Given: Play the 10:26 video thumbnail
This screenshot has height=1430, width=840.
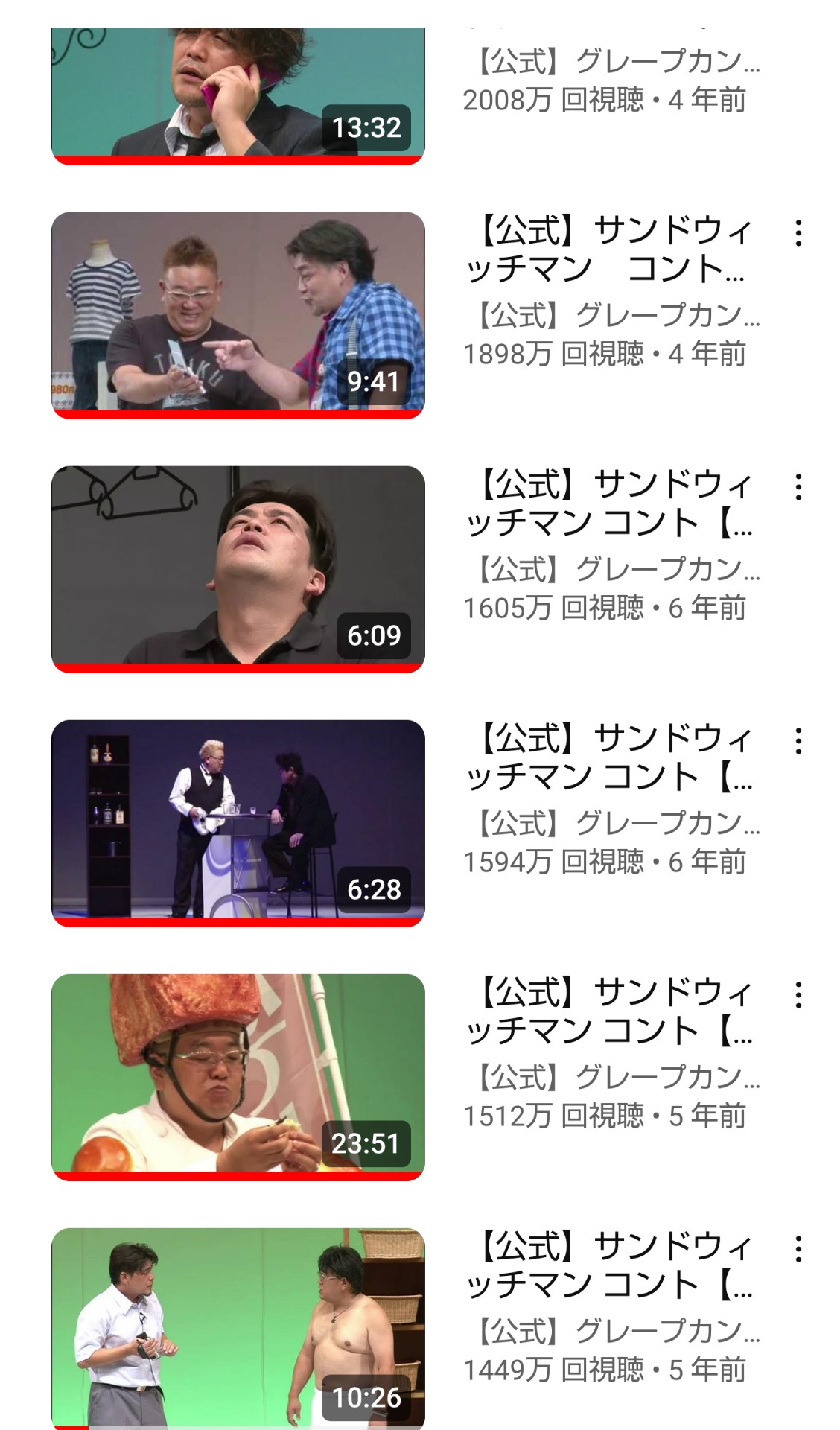Looking at the screenshot, I should point(238,1329).
